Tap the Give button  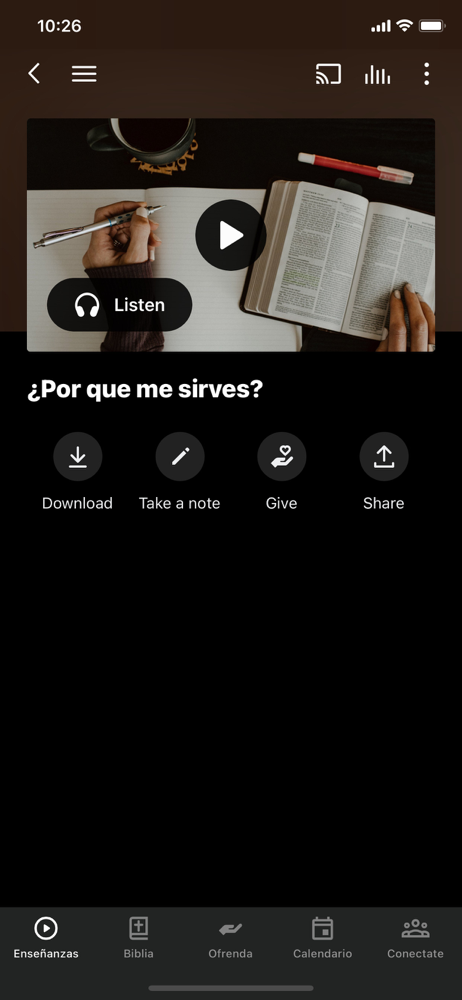pos(281,472)
